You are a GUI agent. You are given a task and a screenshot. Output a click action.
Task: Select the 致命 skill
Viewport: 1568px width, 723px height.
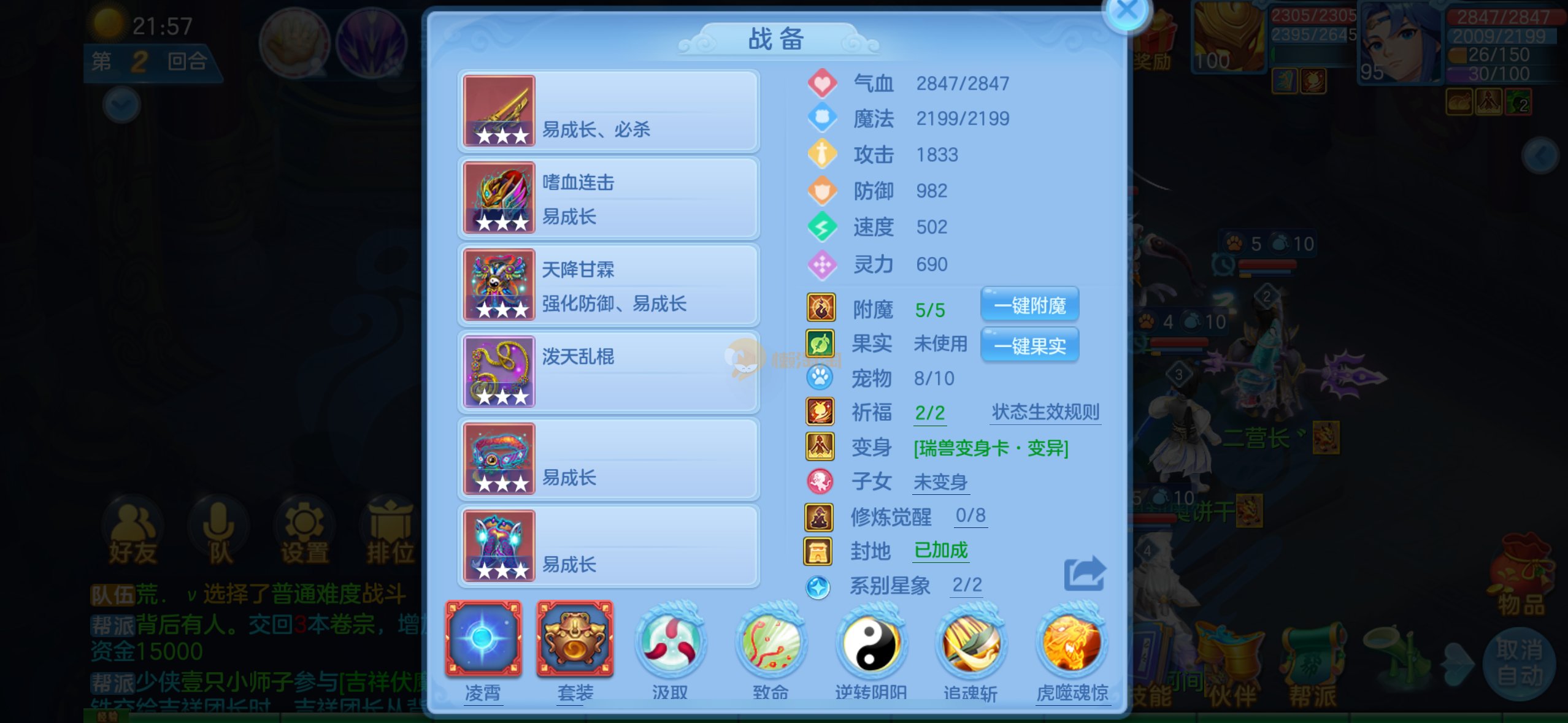(x=771, y=643)
